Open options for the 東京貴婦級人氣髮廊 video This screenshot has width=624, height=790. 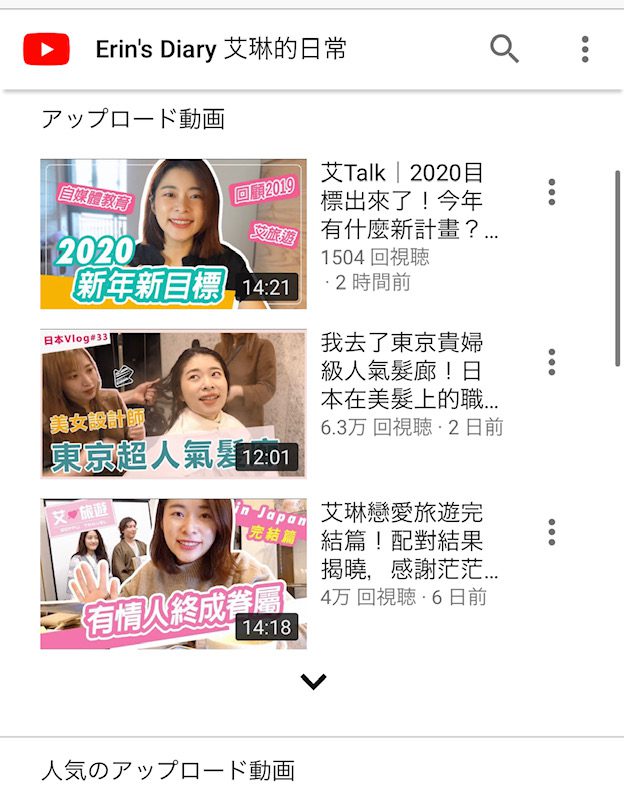[x=551, y=363]
